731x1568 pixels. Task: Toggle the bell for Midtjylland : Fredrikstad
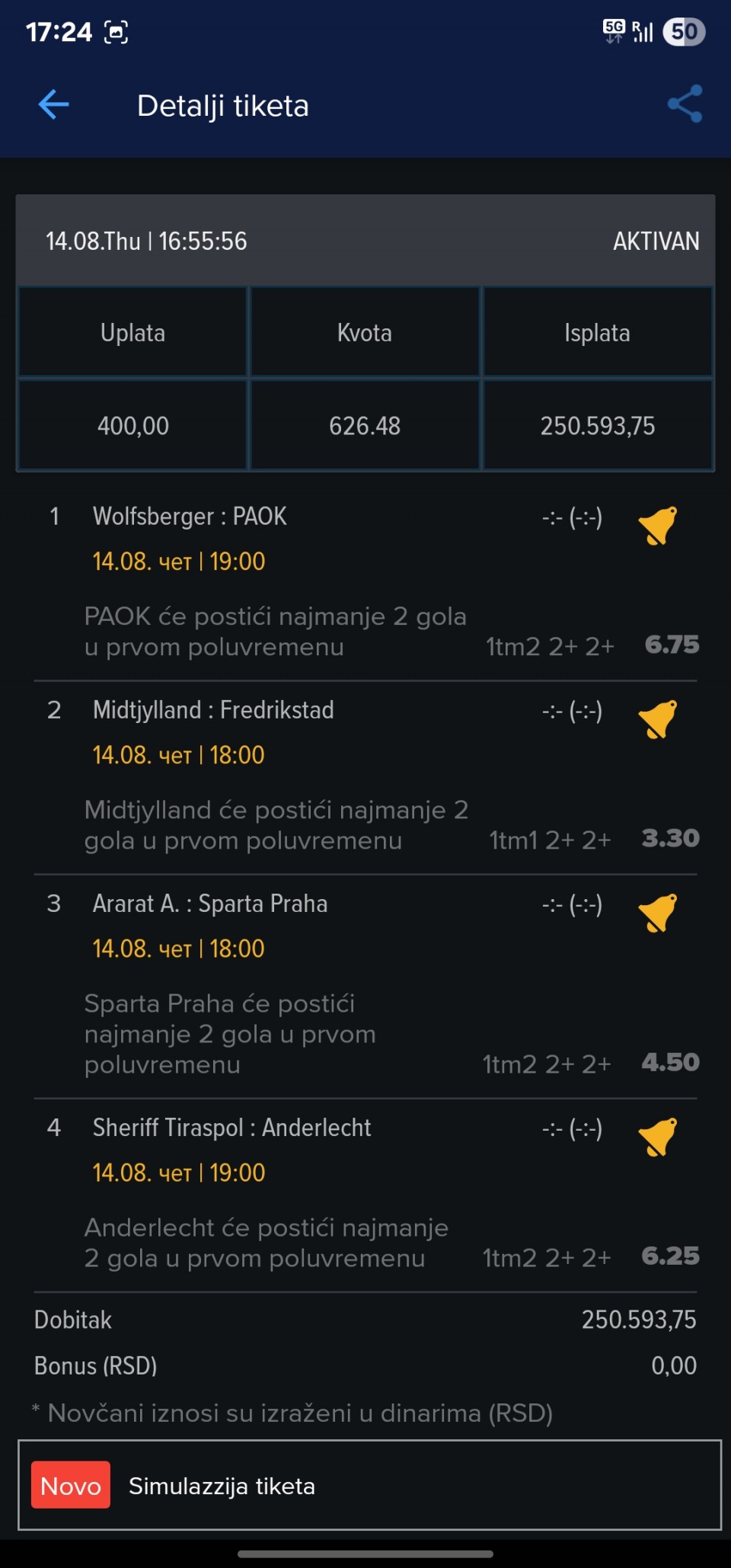[658, 718]
